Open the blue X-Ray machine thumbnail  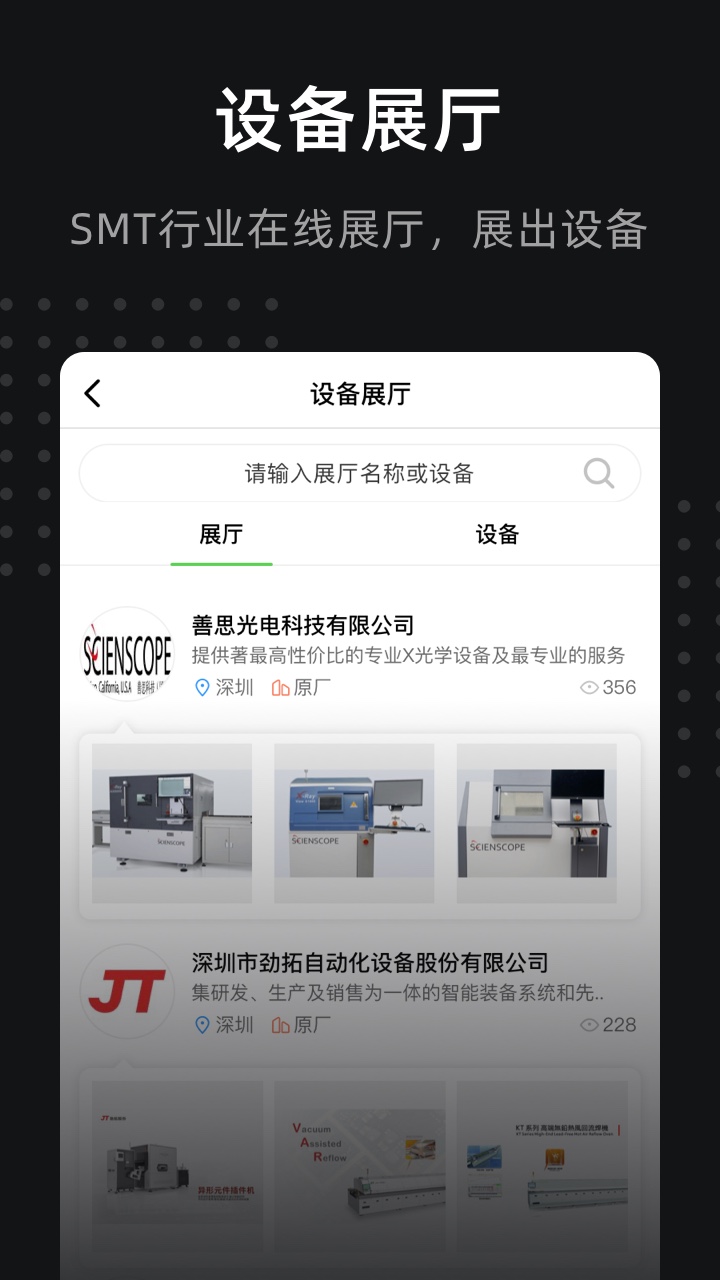point(355,823)
